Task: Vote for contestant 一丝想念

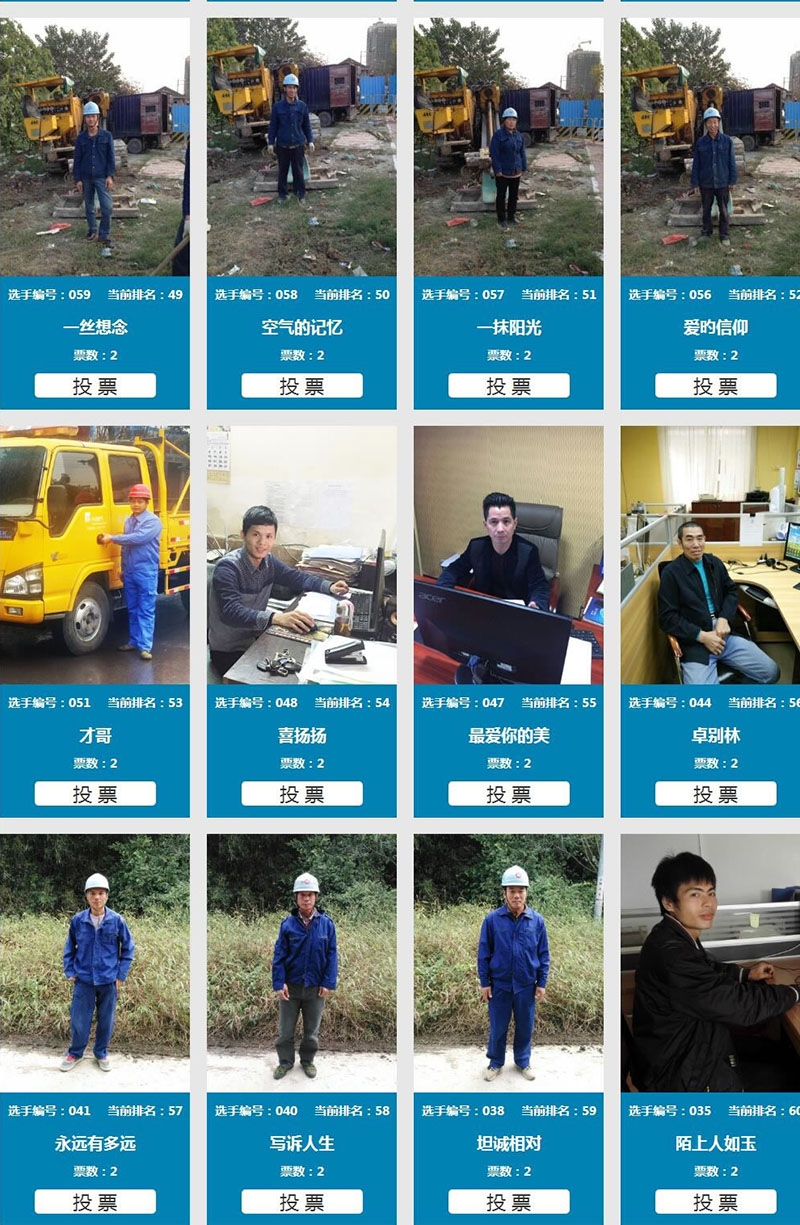Action: click(95, 386)
